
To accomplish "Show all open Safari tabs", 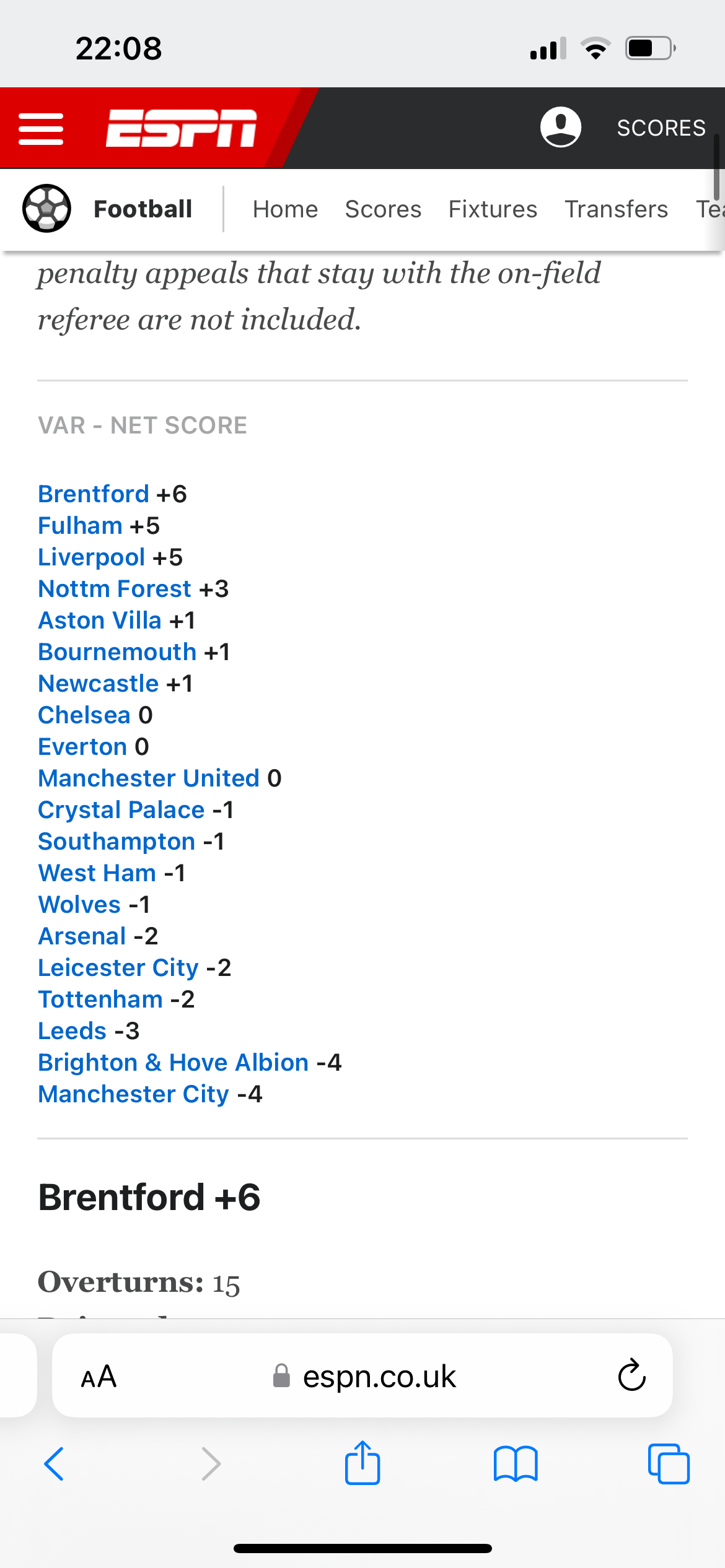I will tap(669, 1464).
